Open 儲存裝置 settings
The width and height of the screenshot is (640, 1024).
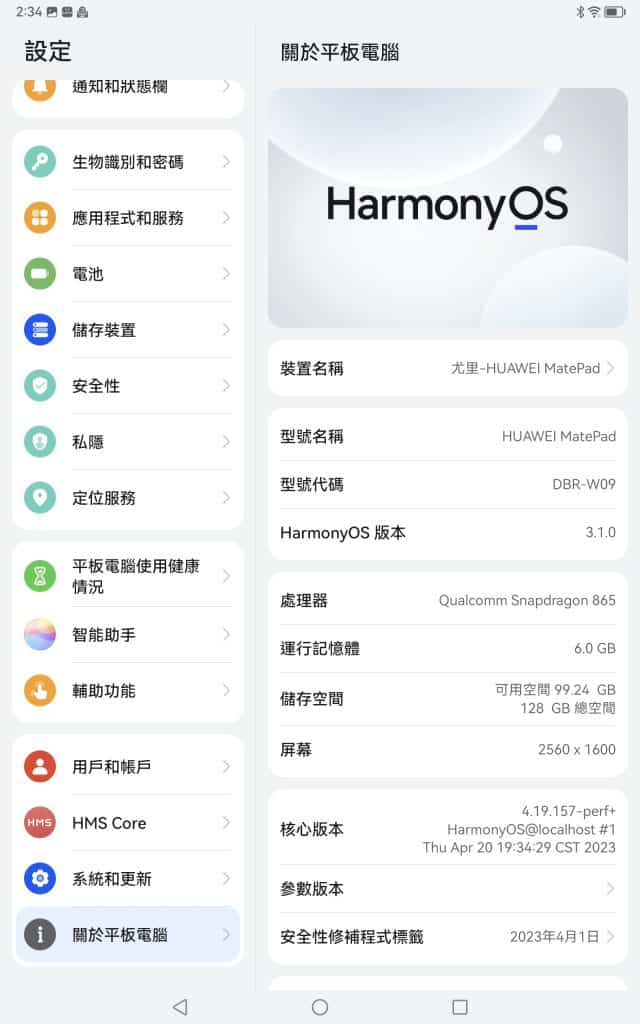128,330
